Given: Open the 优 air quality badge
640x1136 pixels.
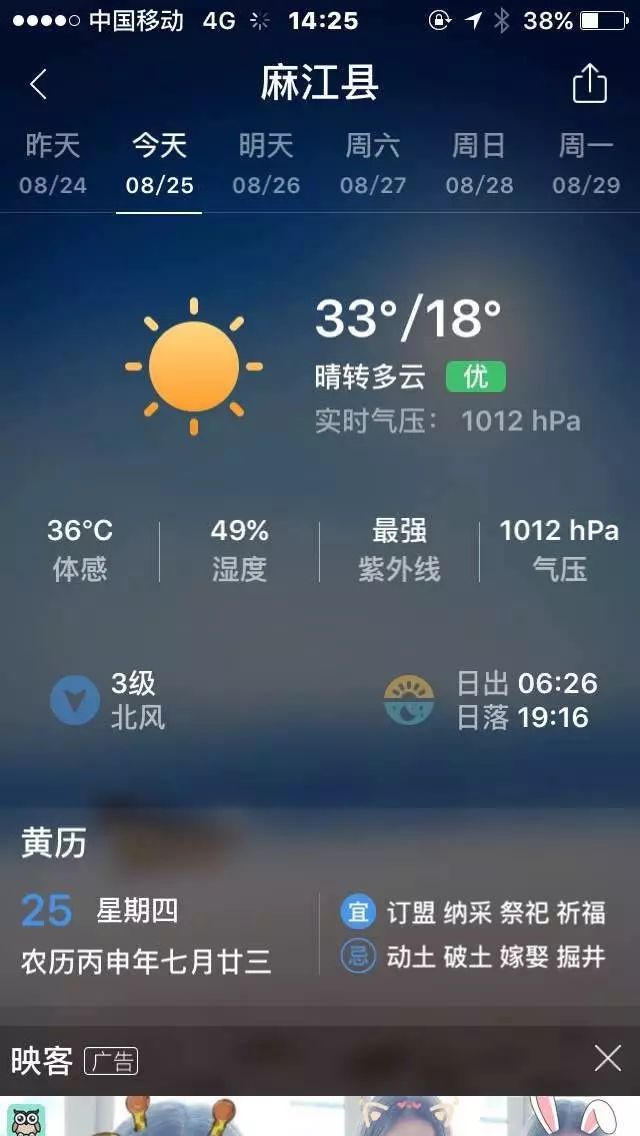Looking at the screenshot, I should pyautogui.click(x=476, y=377).
